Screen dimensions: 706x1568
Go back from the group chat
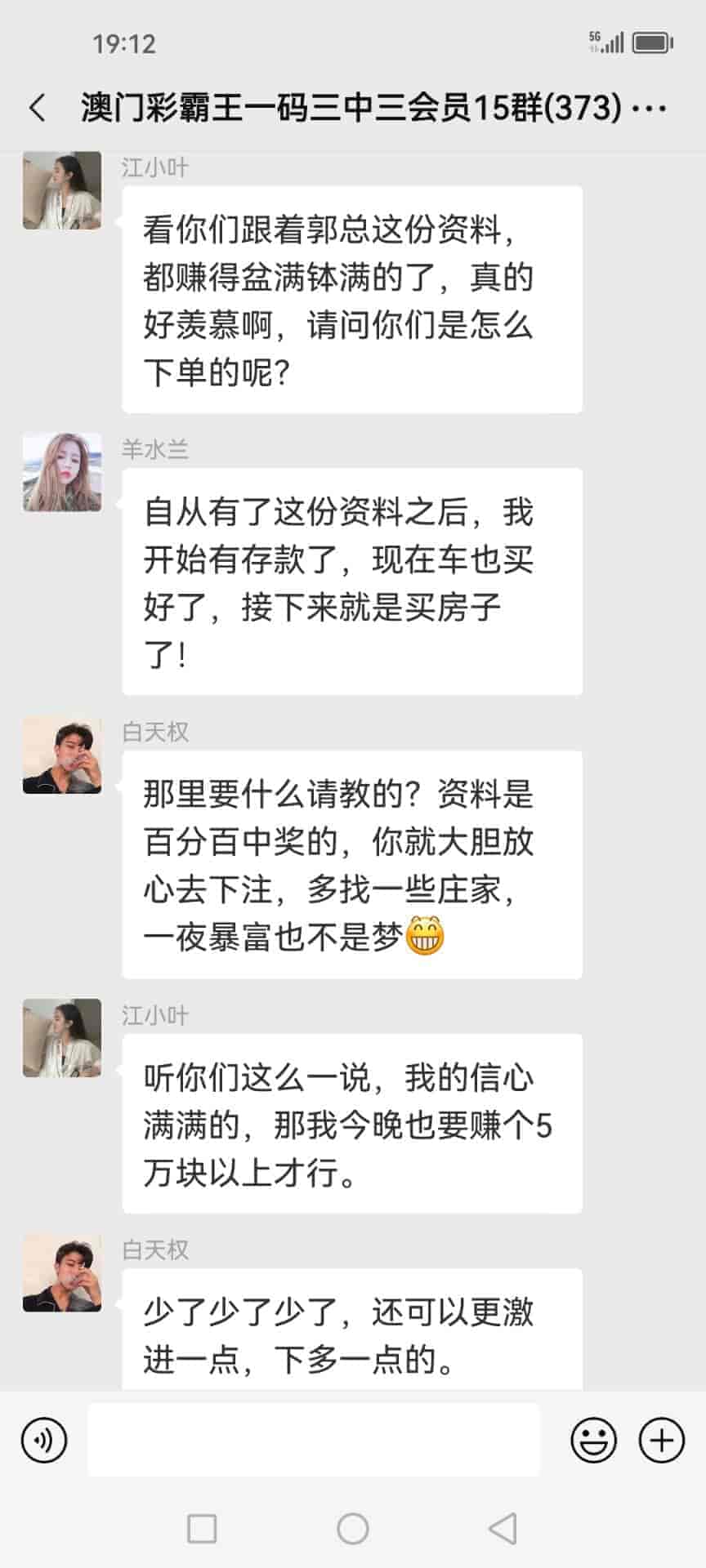38,108
